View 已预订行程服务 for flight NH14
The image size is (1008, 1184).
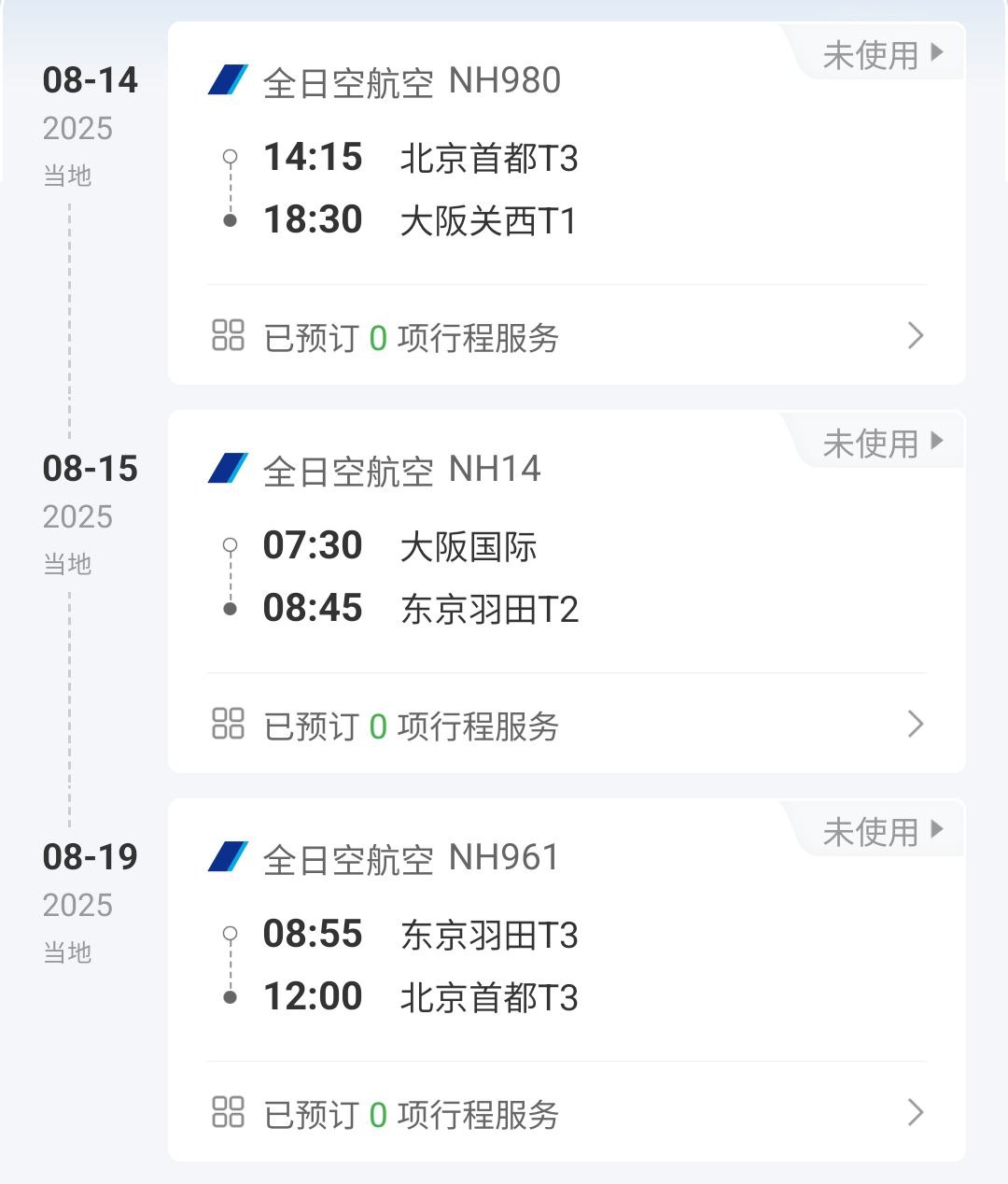pos(567,725)
